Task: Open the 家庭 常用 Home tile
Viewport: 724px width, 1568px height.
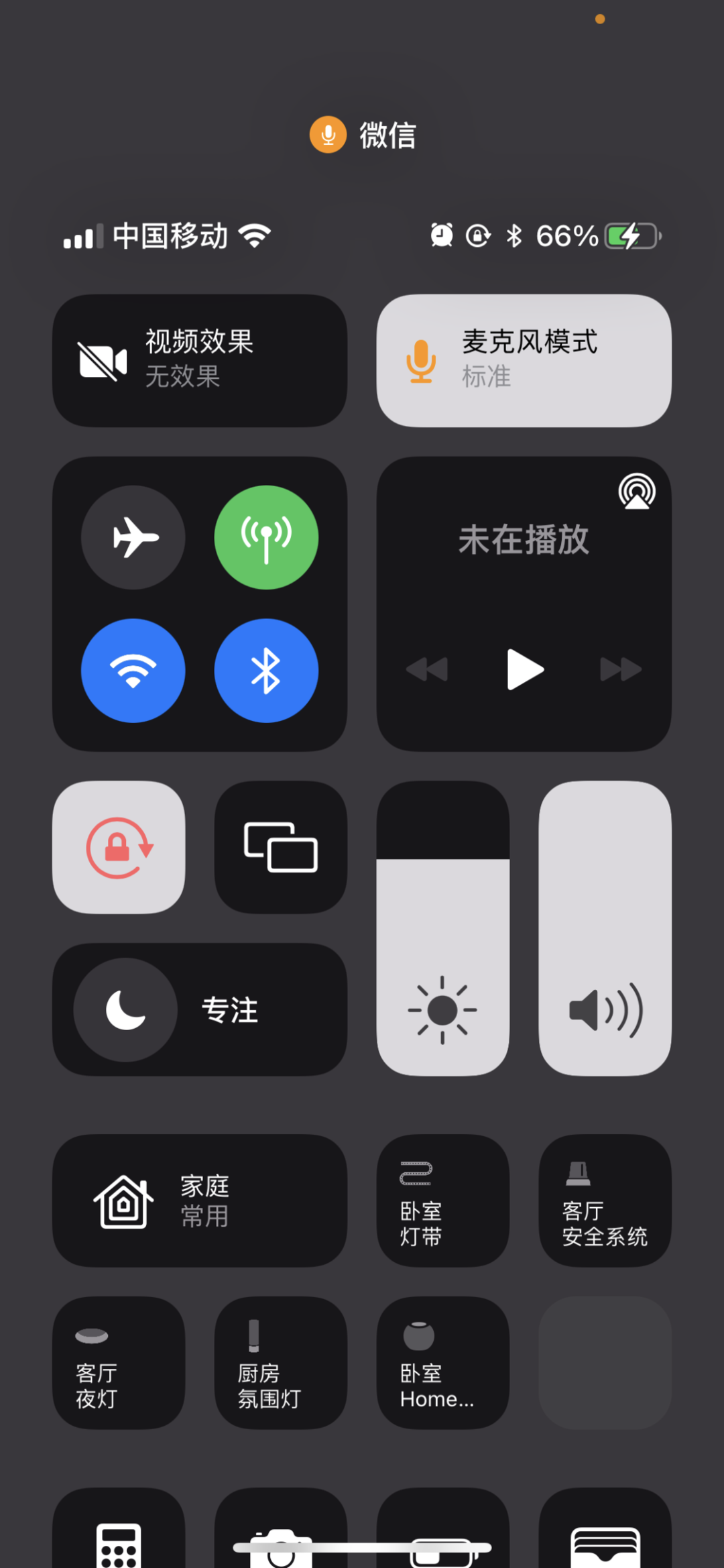Action: tap(199, 1200)
